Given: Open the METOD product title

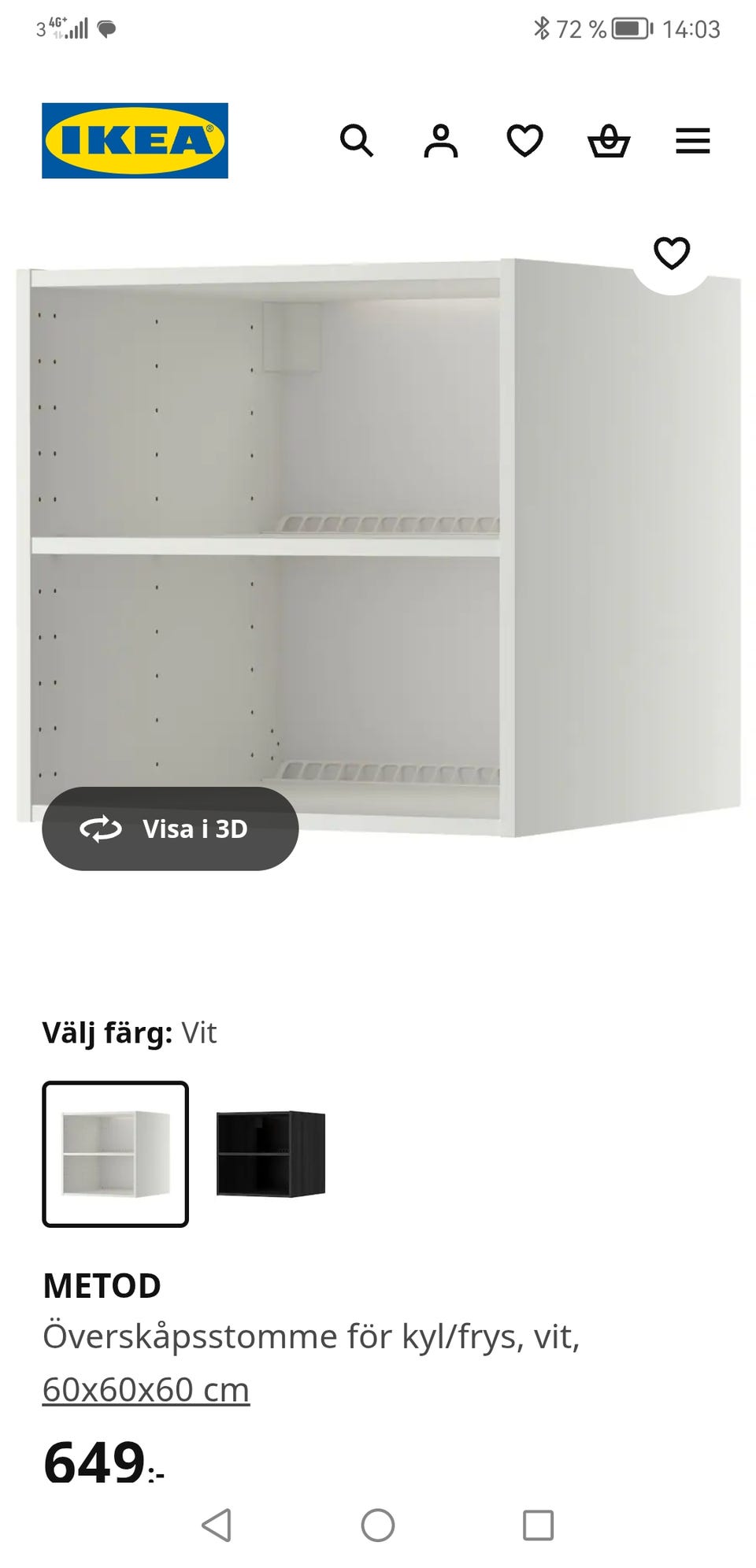Looking at the screenshot, I should tap(101, 1284).
